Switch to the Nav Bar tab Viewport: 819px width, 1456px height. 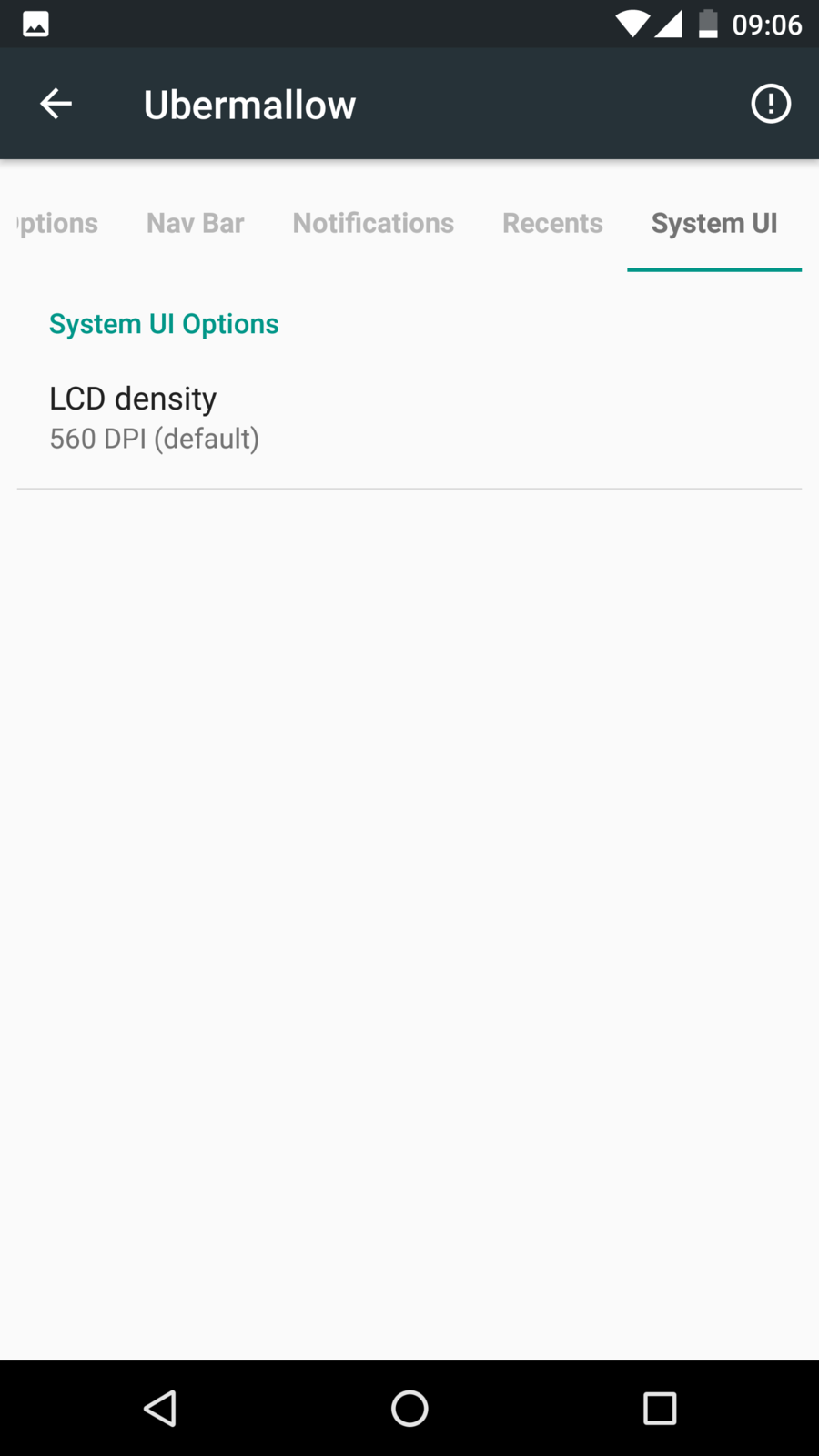[x=195, y=224]
